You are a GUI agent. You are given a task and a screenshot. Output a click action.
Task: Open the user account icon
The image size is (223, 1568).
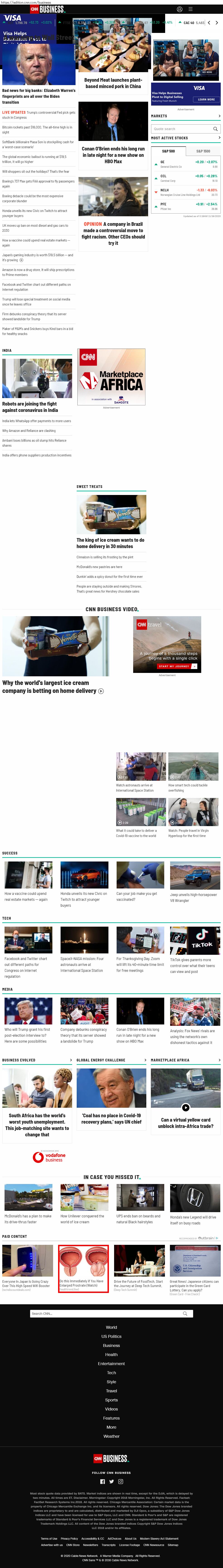[179, 9]
